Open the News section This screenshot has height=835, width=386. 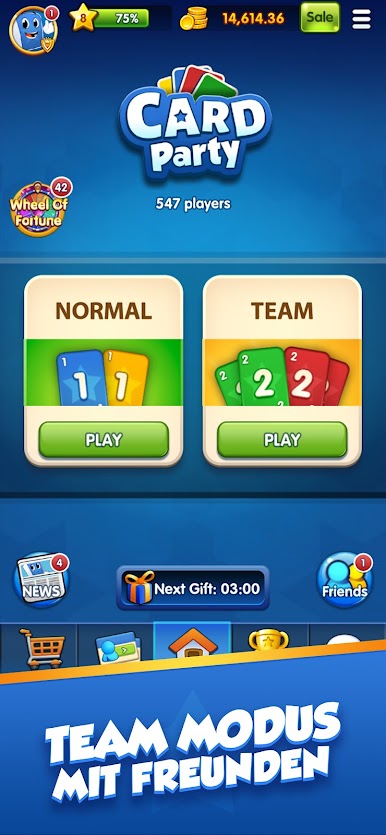pos(42,580)
